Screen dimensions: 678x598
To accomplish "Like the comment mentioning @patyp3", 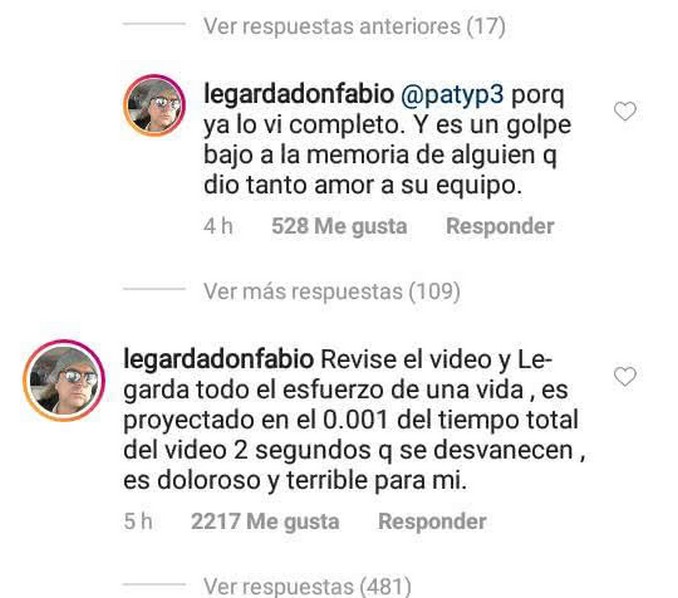I will coord(625,112).
